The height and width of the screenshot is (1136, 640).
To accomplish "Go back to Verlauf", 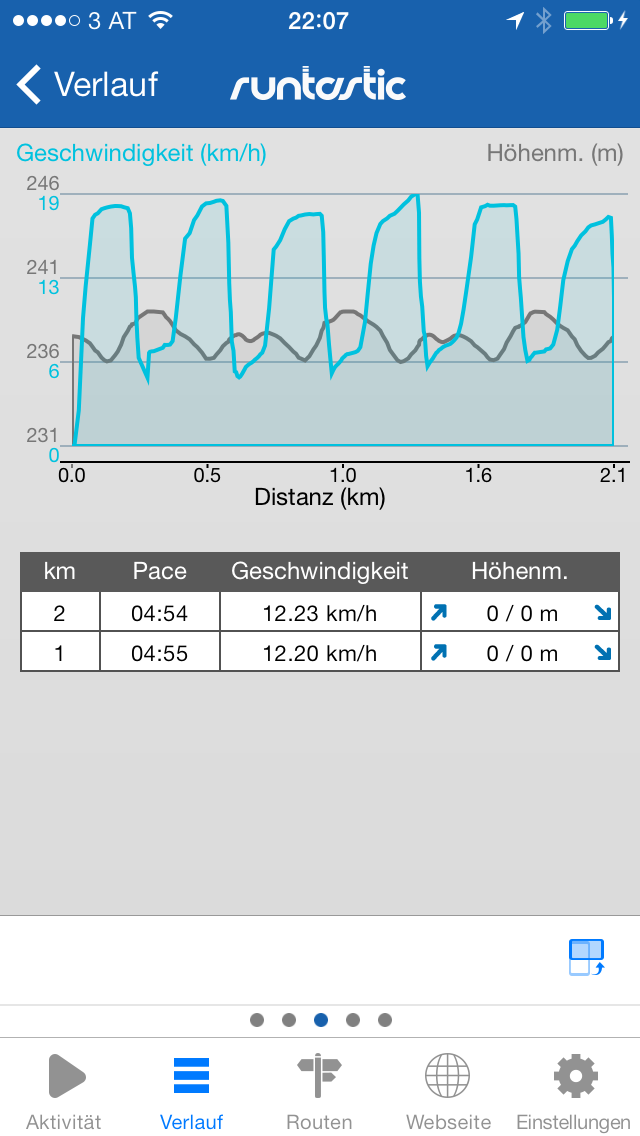I will point(88,85).
